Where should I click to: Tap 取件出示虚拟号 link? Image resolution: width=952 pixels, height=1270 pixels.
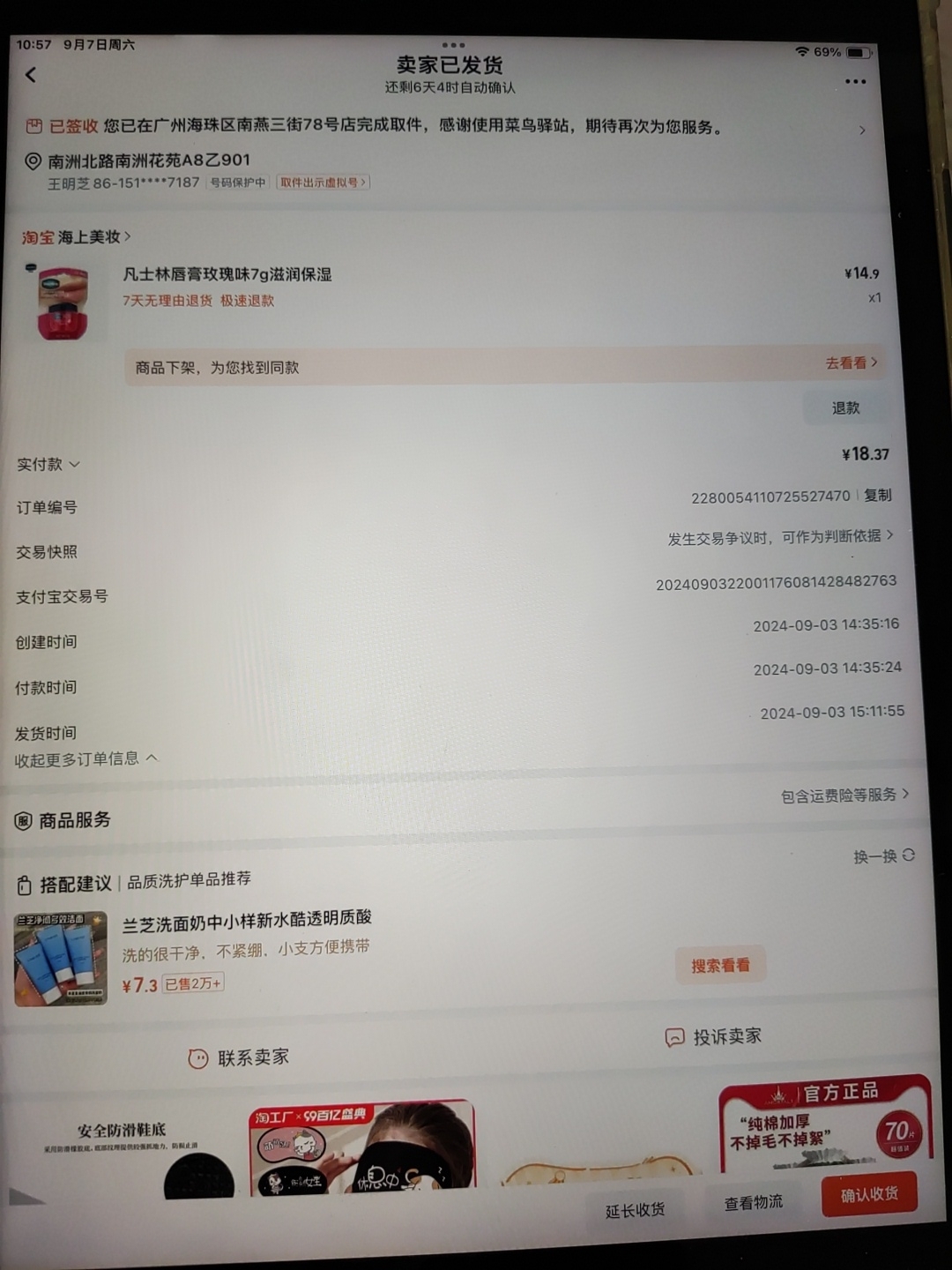pos(323,183)
